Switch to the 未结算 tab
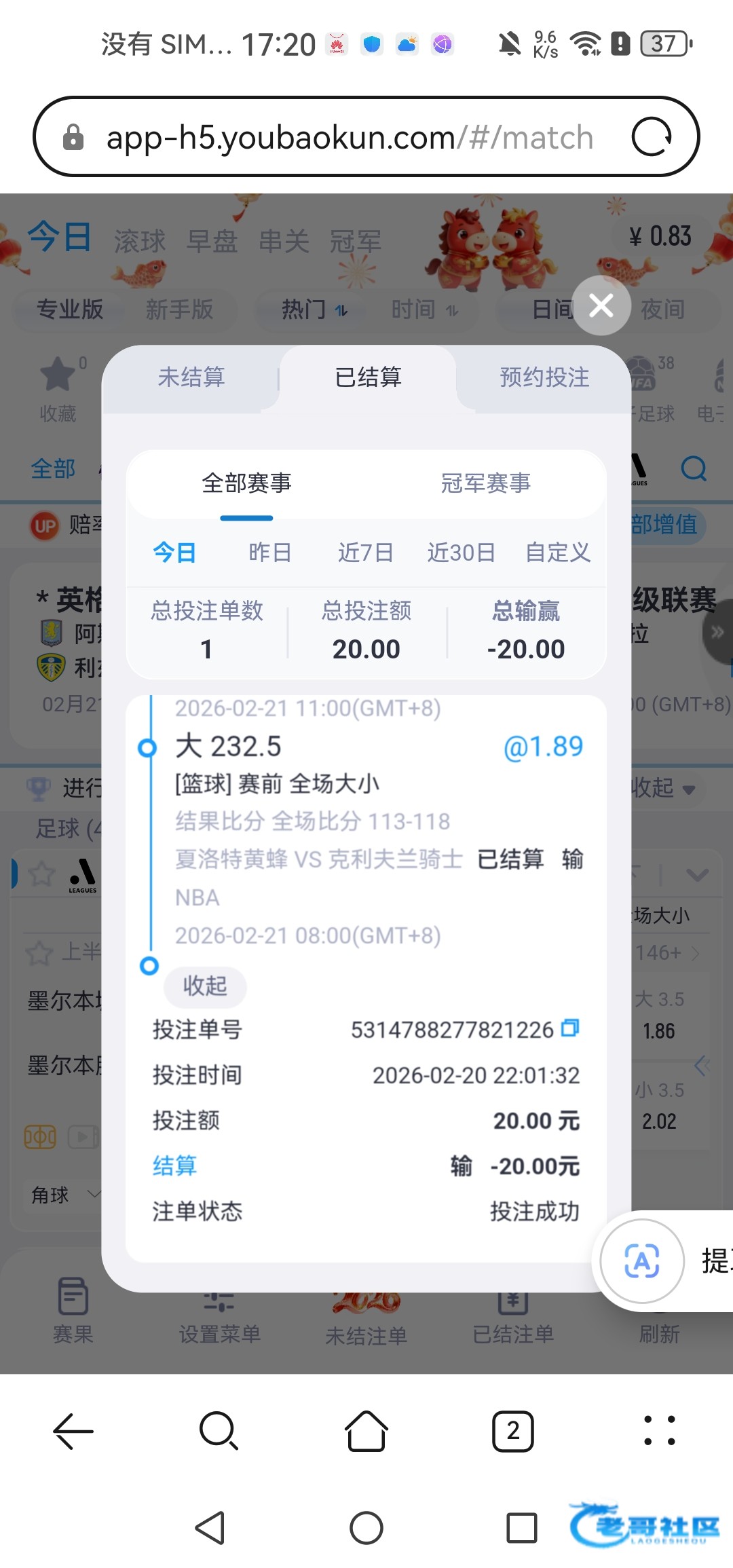Screen dimensions: 733x1568 pyautogui.click(x=191, y=377)
